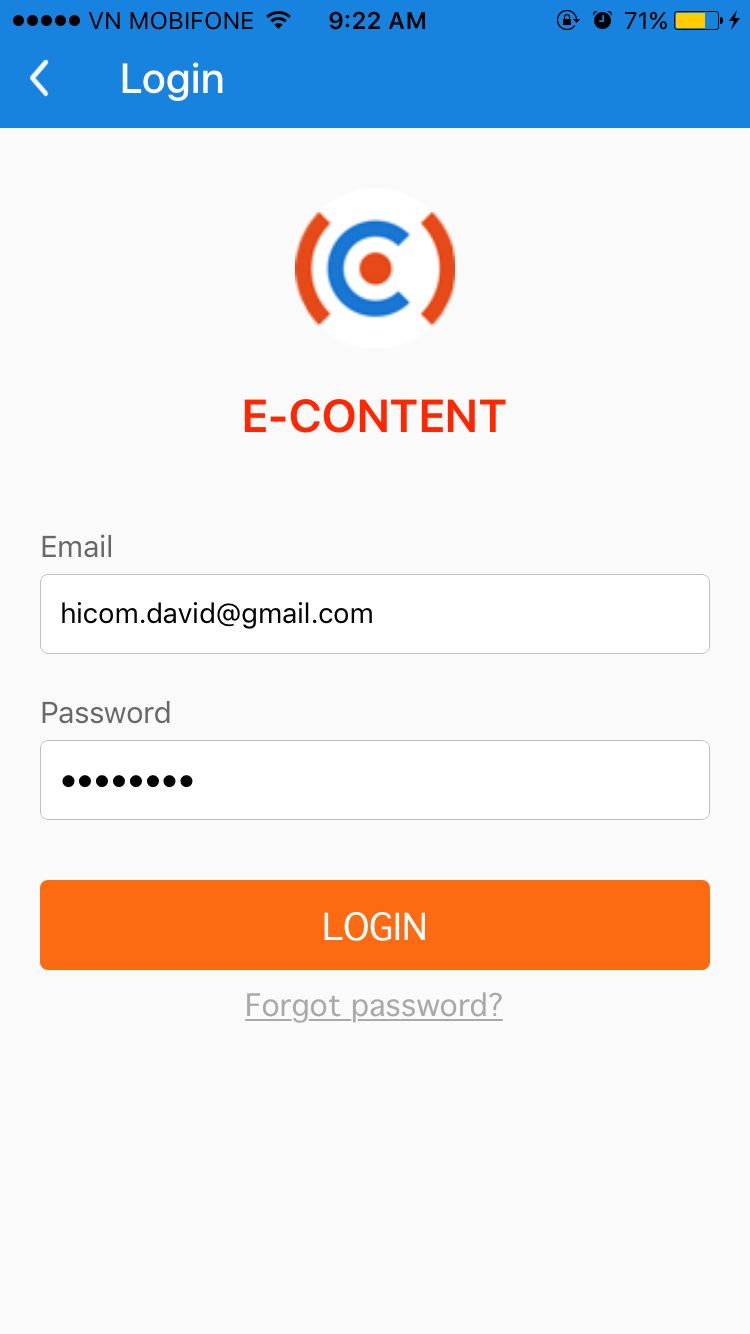
Task: Tap the orange LOGIN button
Action: click(x=374, y=925)
